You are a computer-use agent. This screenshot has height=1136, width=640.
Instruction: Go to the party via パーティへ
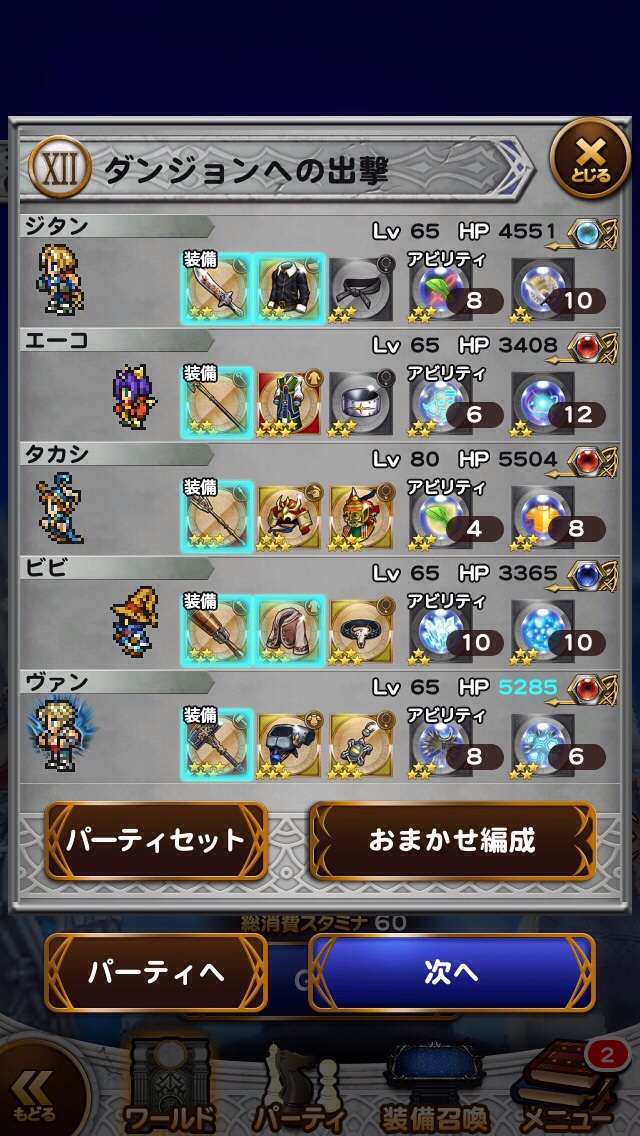click(155, 973)
